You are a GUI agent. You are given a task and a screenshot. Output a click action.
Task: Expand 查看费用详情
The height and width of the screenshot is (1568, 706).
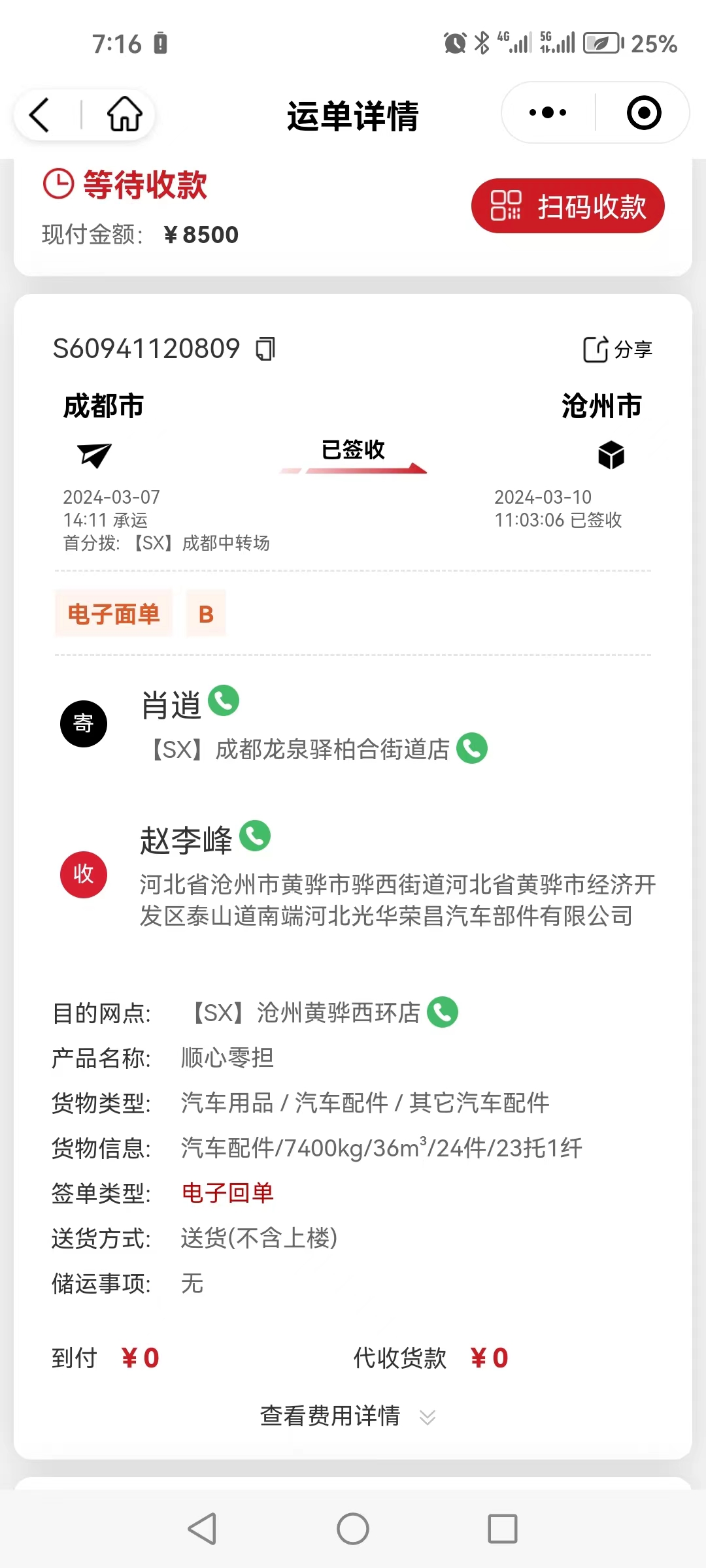348,1416
